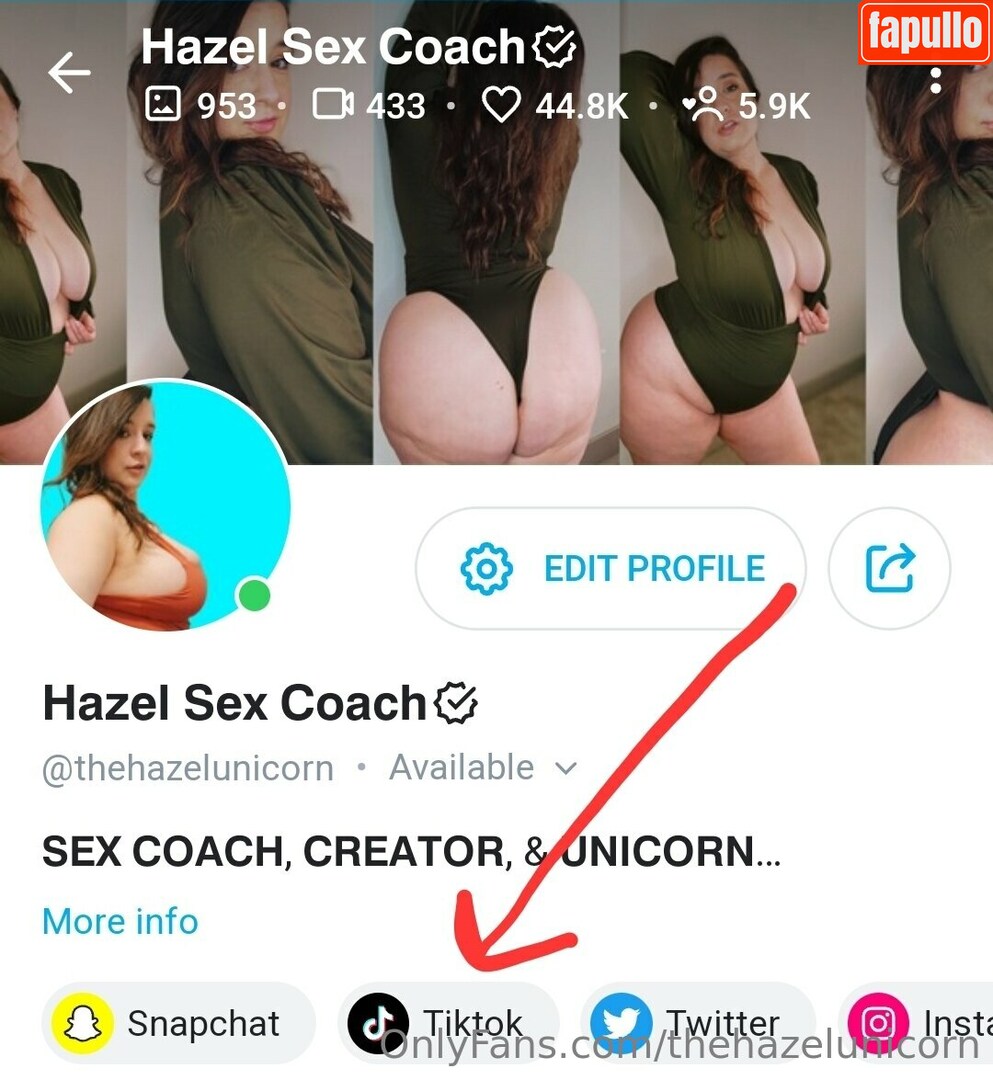Open the Snapchat social link chip
Screen dimensions: 993x1080
pyautogui.click(x=178, y=1023)
